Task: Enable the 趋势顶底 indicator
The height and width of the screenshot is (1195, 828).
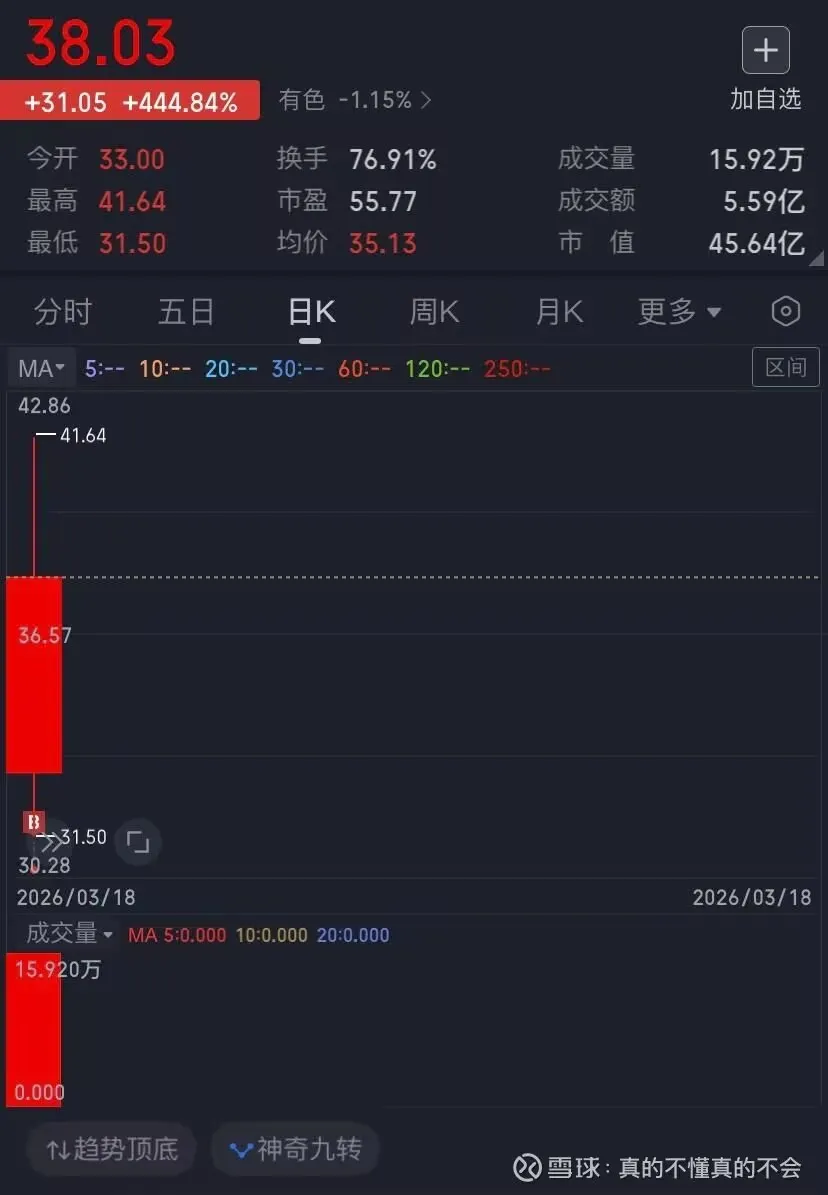Action: 111,1149
